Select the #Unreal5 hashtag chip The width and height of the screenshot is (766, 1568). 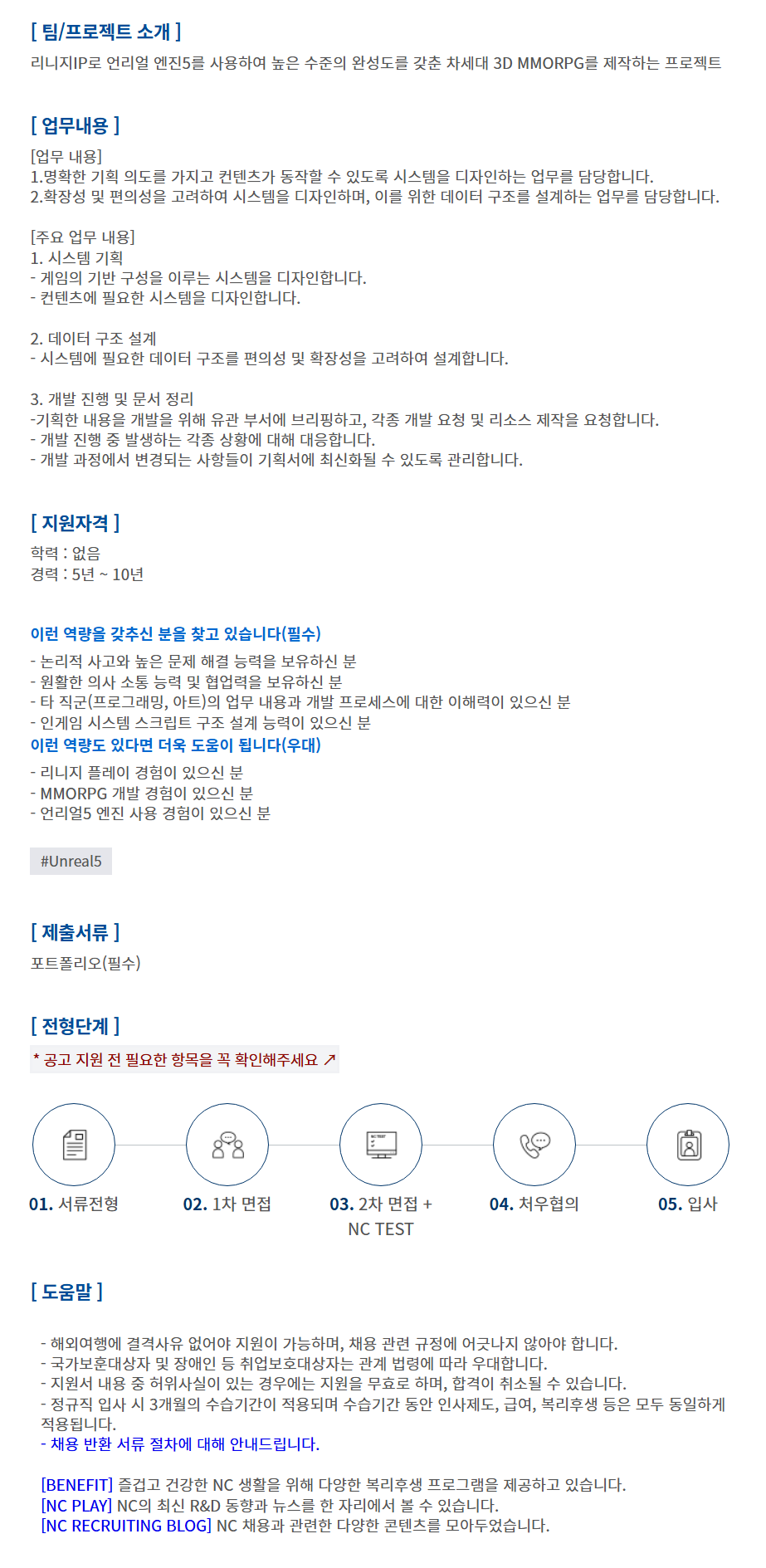coord(71,862)
